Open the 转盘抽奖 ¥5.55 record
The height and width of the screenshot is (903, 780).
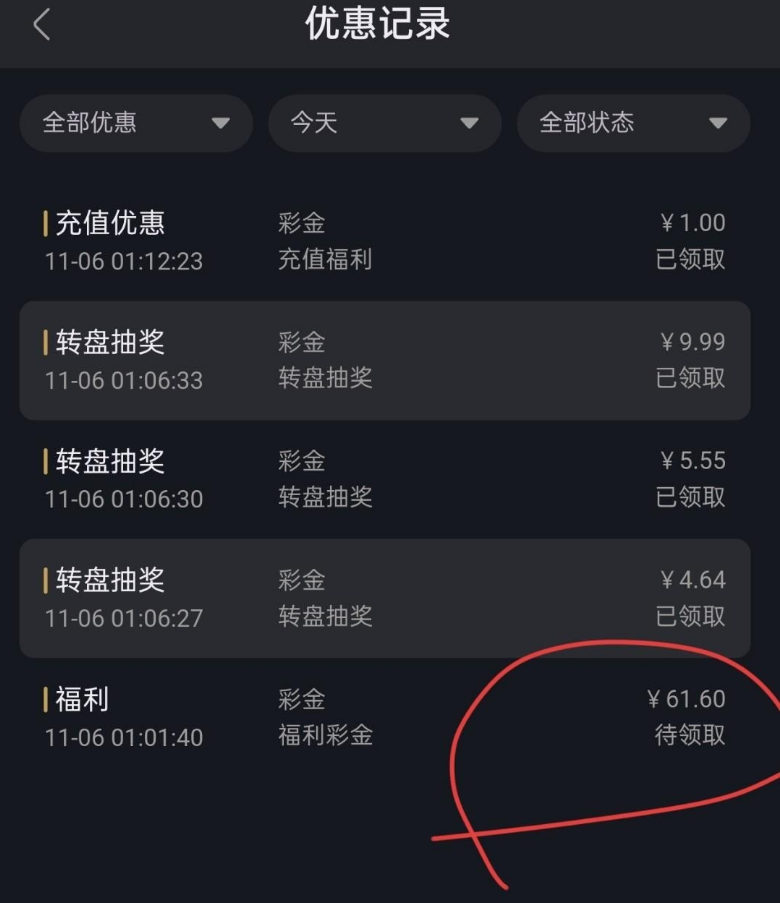pos(384,479)
